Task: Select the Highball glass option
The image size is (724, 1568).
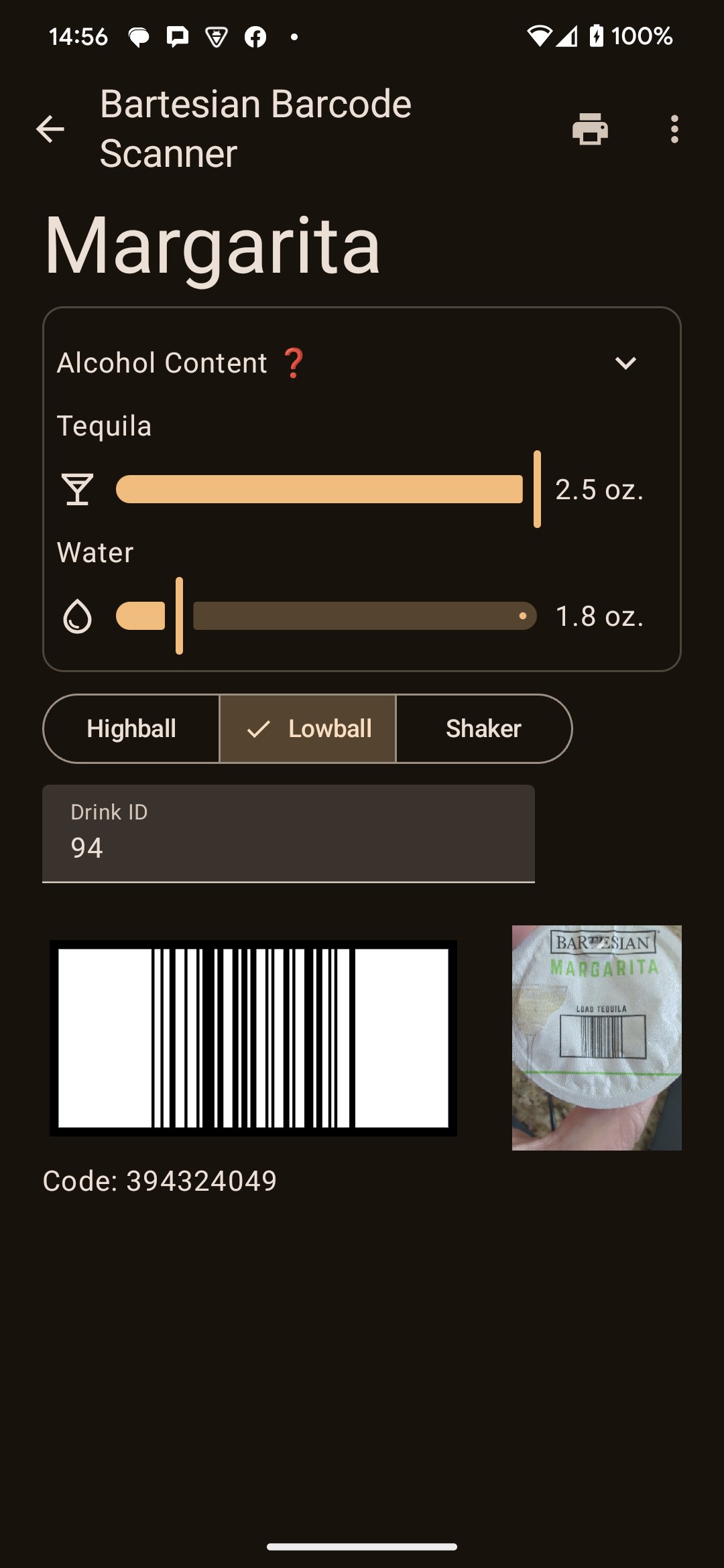Action: click(131, 728)
